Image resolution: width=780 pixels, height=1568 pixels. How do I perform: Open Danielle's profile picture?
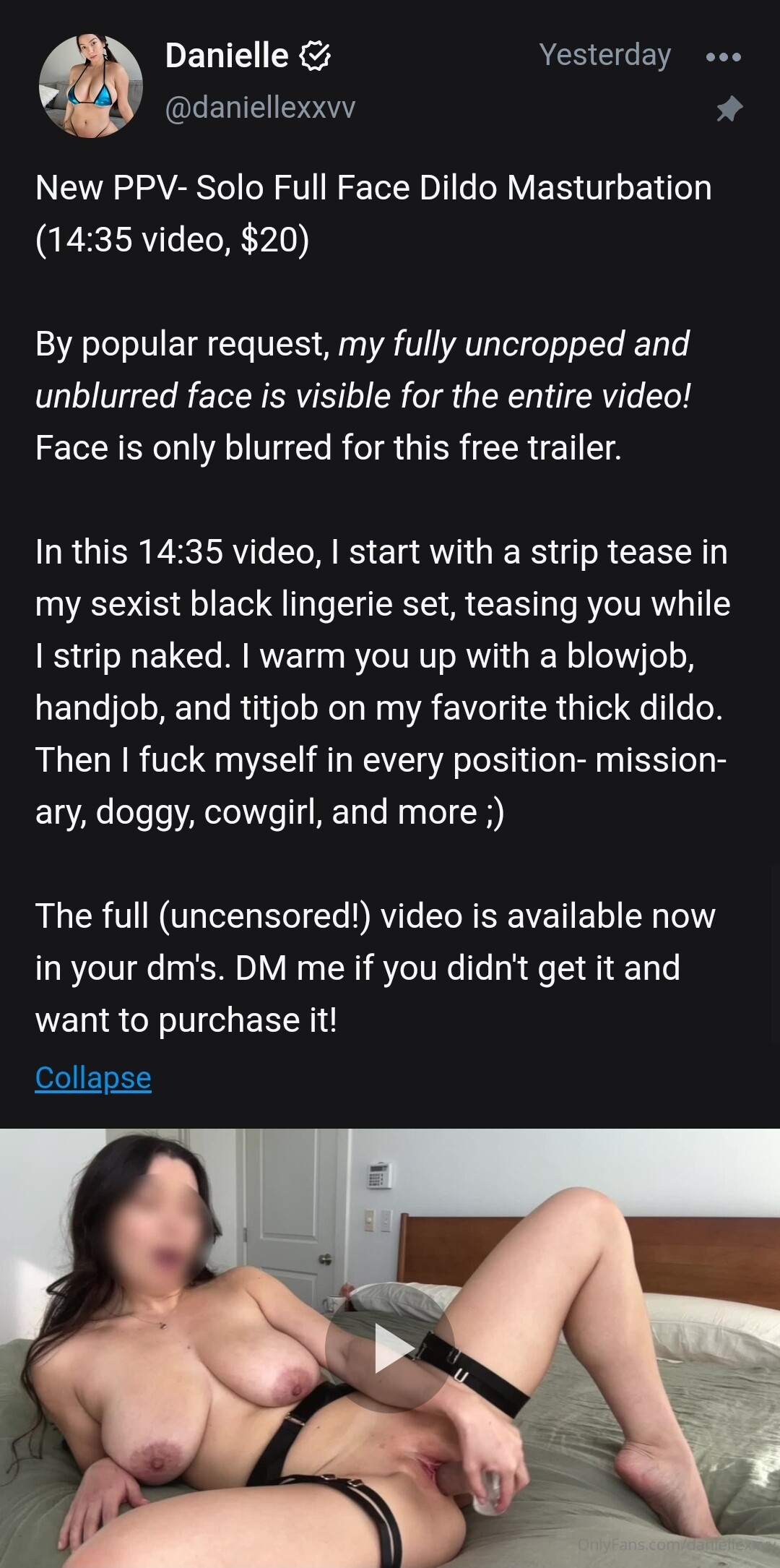click(x=90, y=86)
